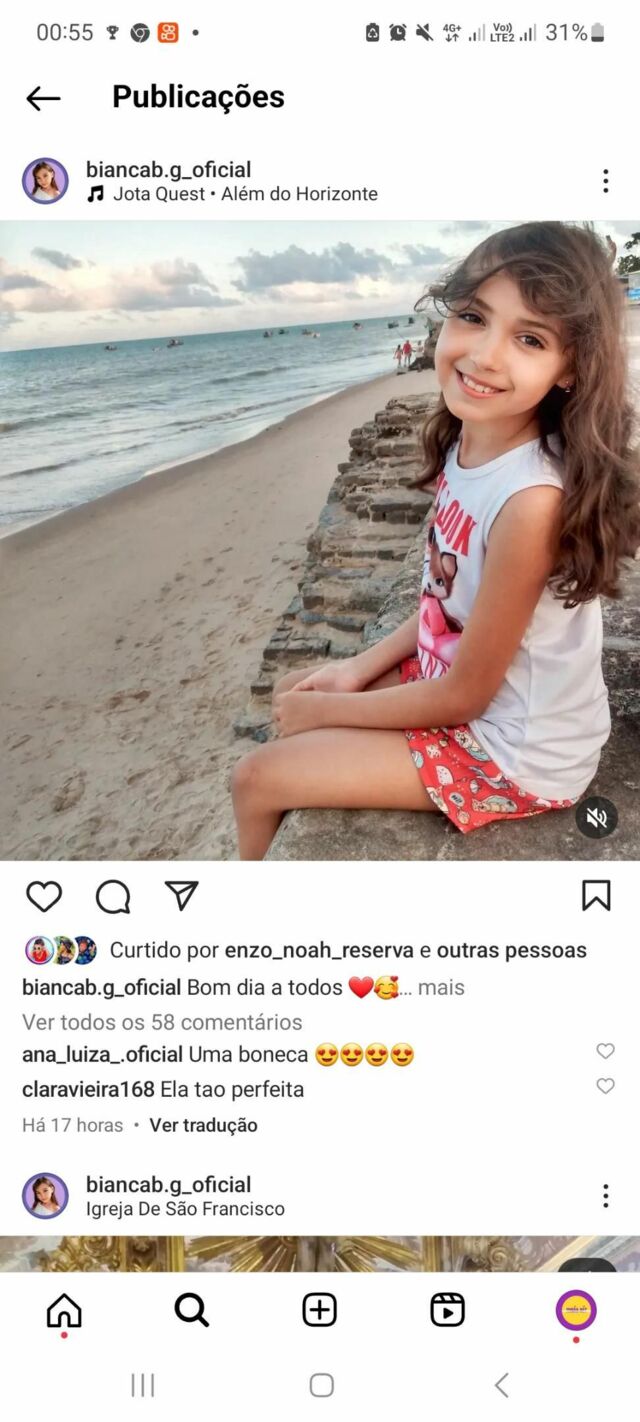Image resolution: width=640 pixels, height=1422 pixels.
Task: Switch to the Search tab
Action: (x=192, y=1310)
